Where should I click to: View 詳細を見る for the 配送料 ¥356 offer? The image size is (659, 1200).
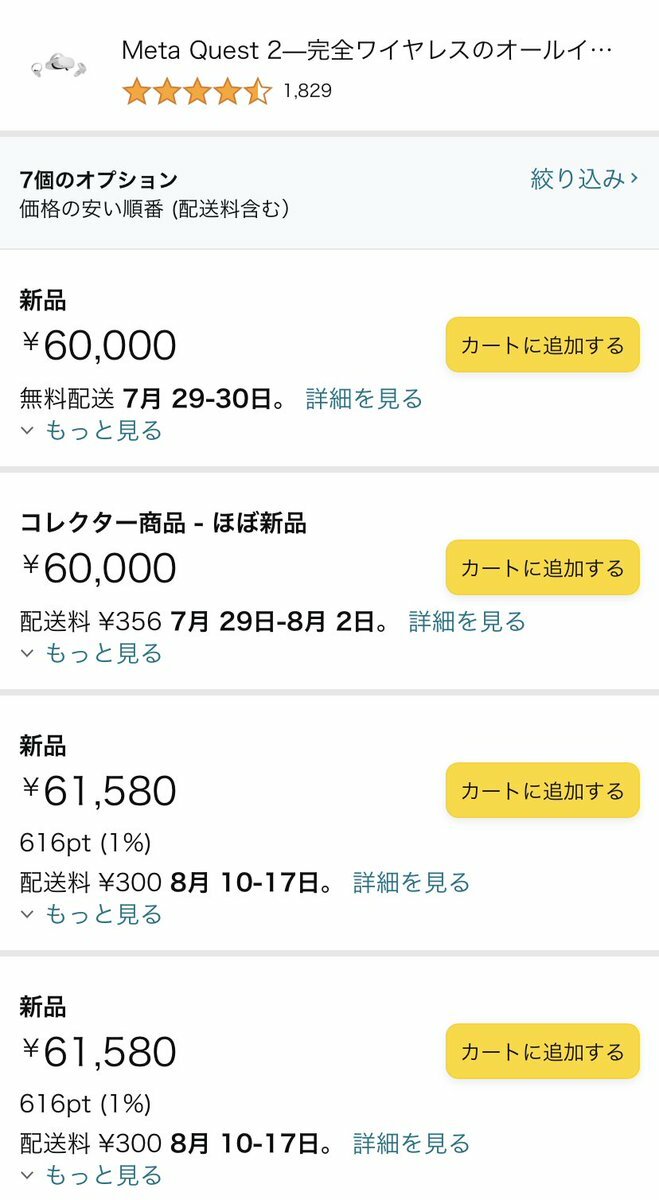tap(467, 622)
